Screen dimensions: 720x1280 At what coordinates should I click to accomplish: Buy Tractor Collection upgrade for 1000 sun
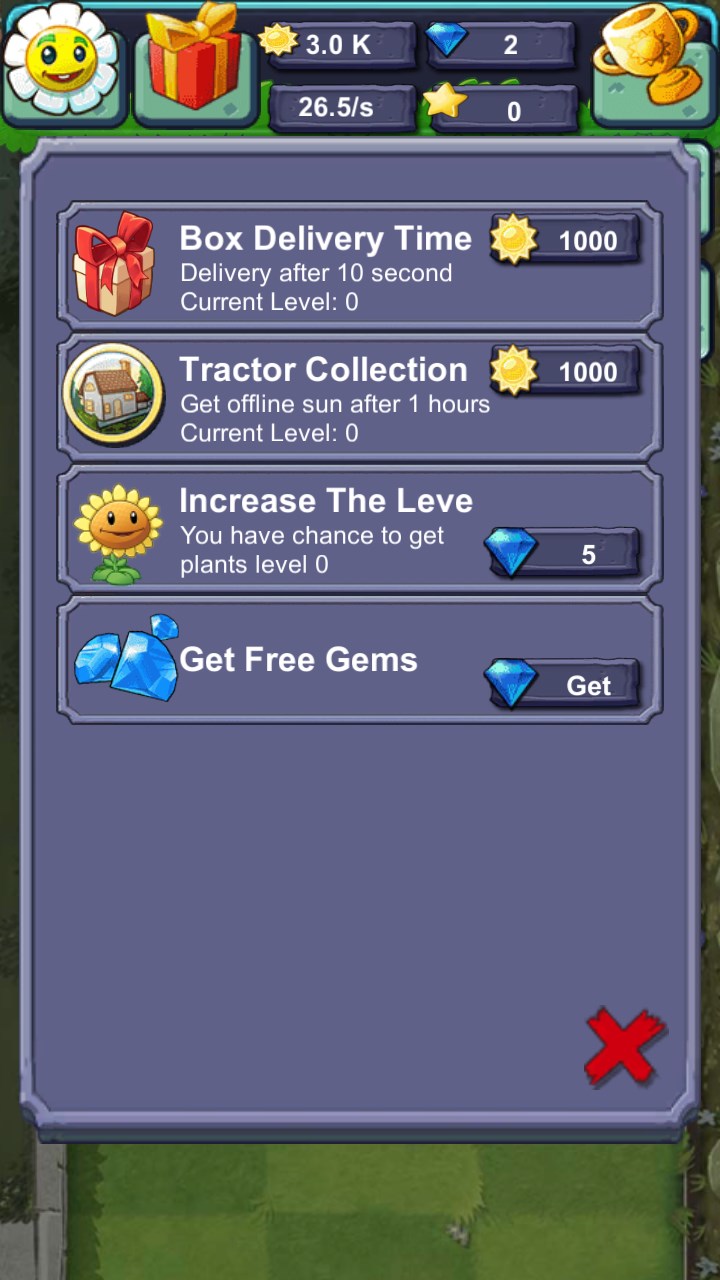pos(566,372)
